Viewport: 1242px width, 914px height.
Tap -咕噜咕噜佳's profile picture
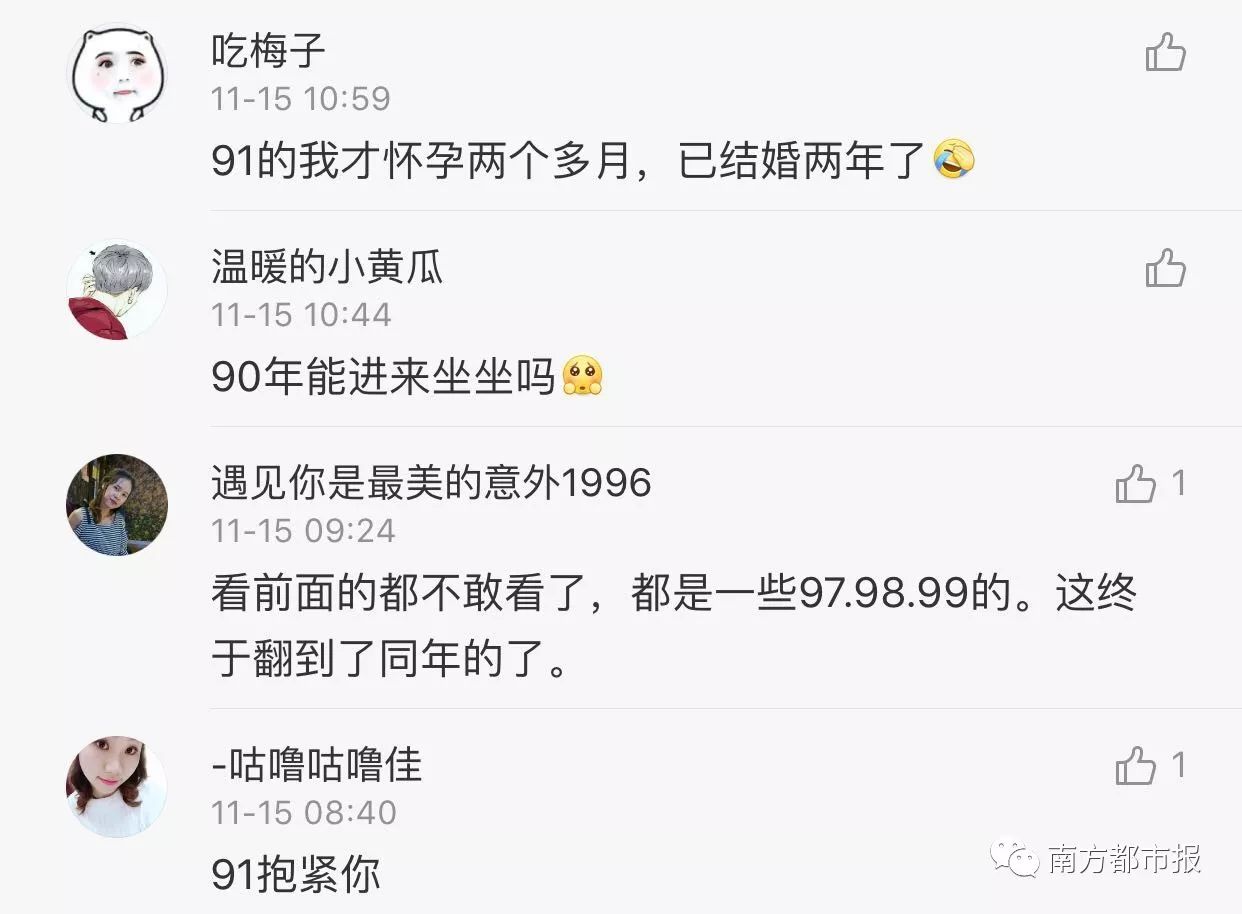[117, 787]
